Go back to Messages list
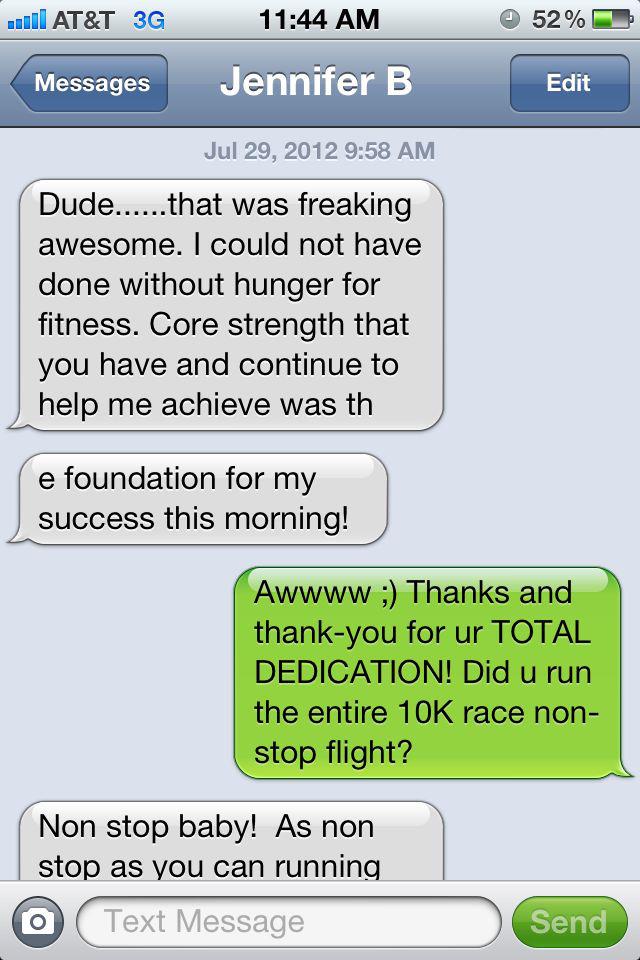 click(90, 83)
